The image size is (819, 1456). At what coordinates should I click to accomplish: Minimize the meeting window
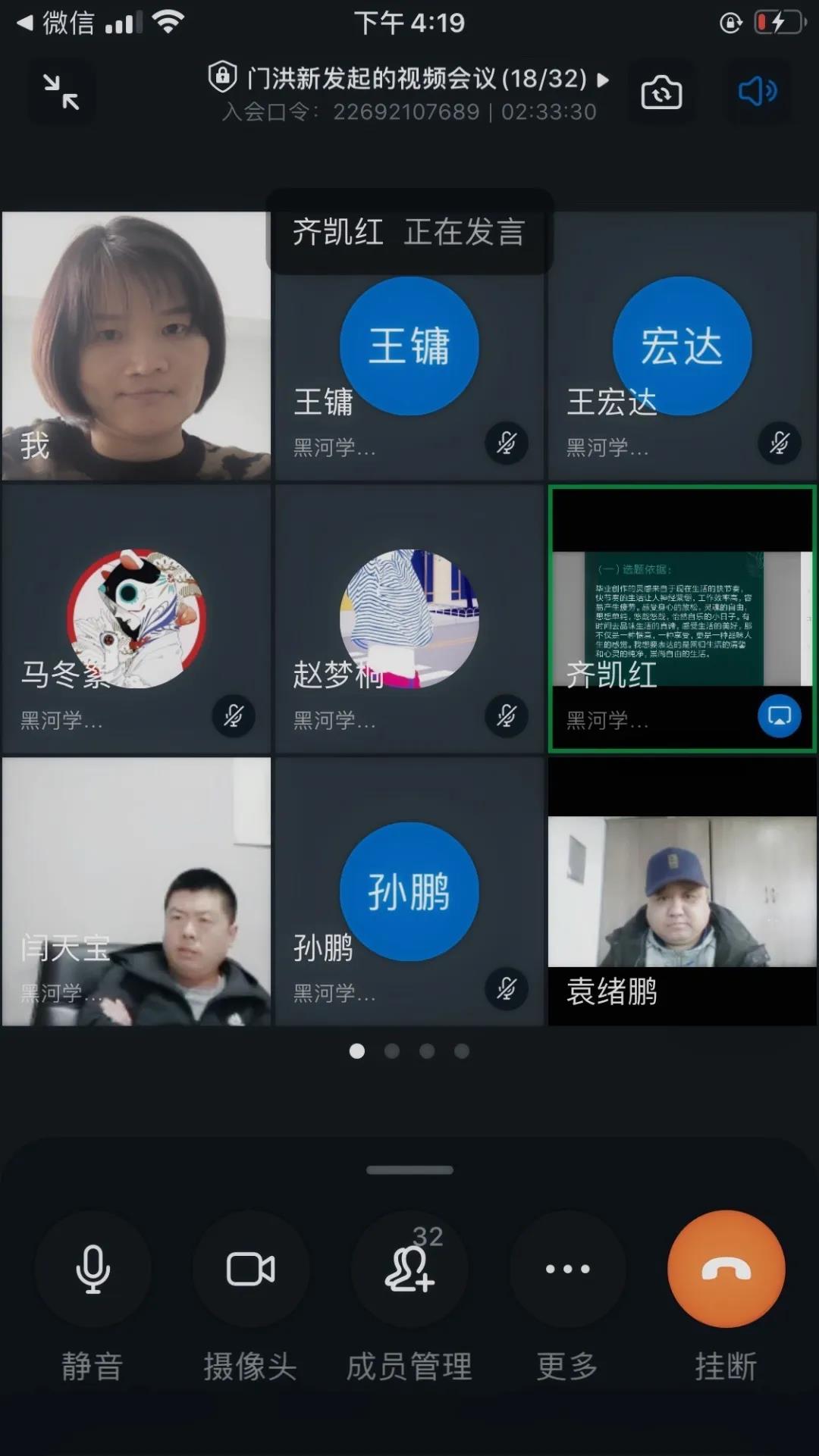tap(61, 92)
